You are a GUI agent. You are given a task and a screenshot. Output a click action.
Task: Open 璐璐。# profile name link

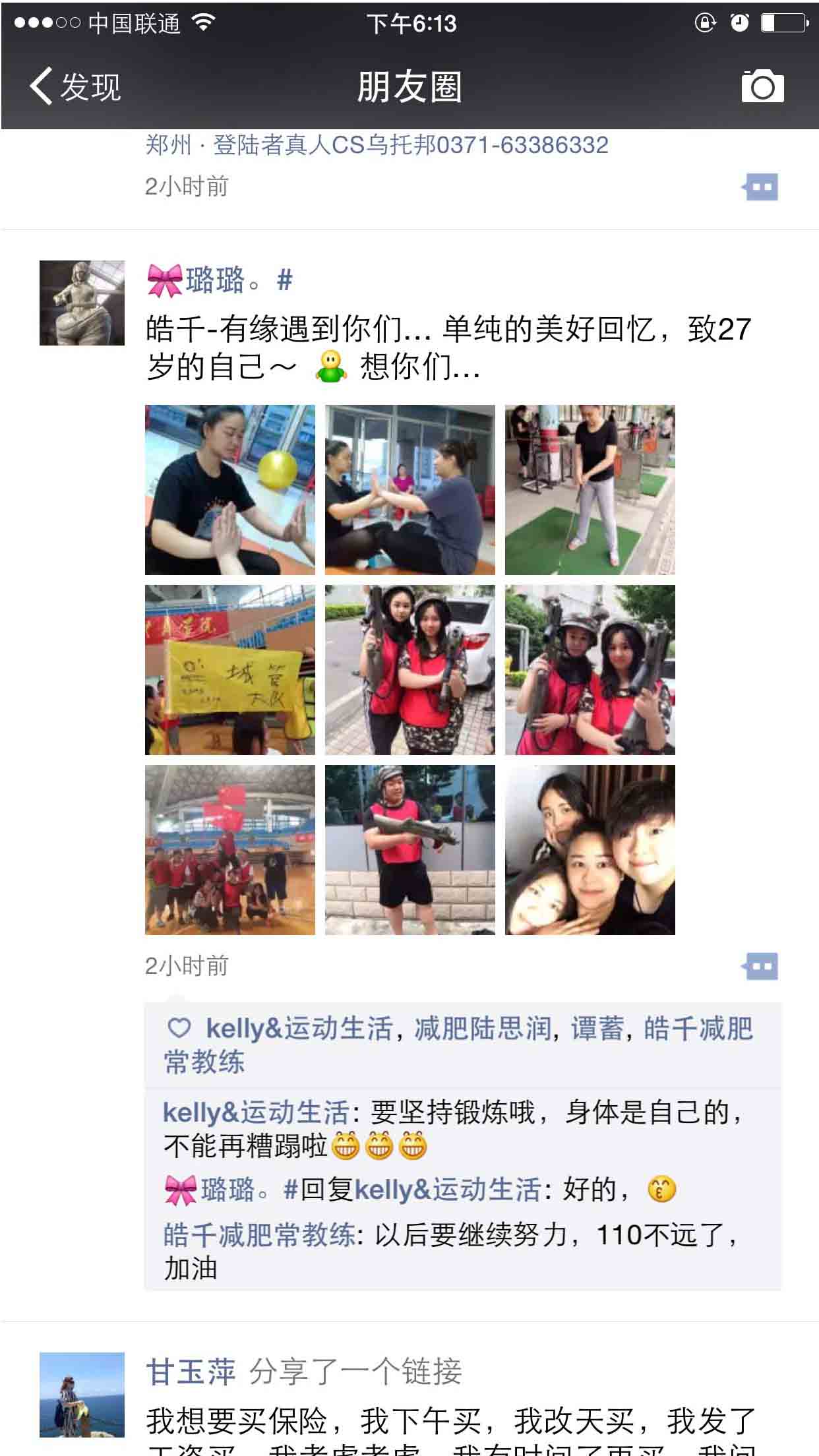tap(220, 280)
